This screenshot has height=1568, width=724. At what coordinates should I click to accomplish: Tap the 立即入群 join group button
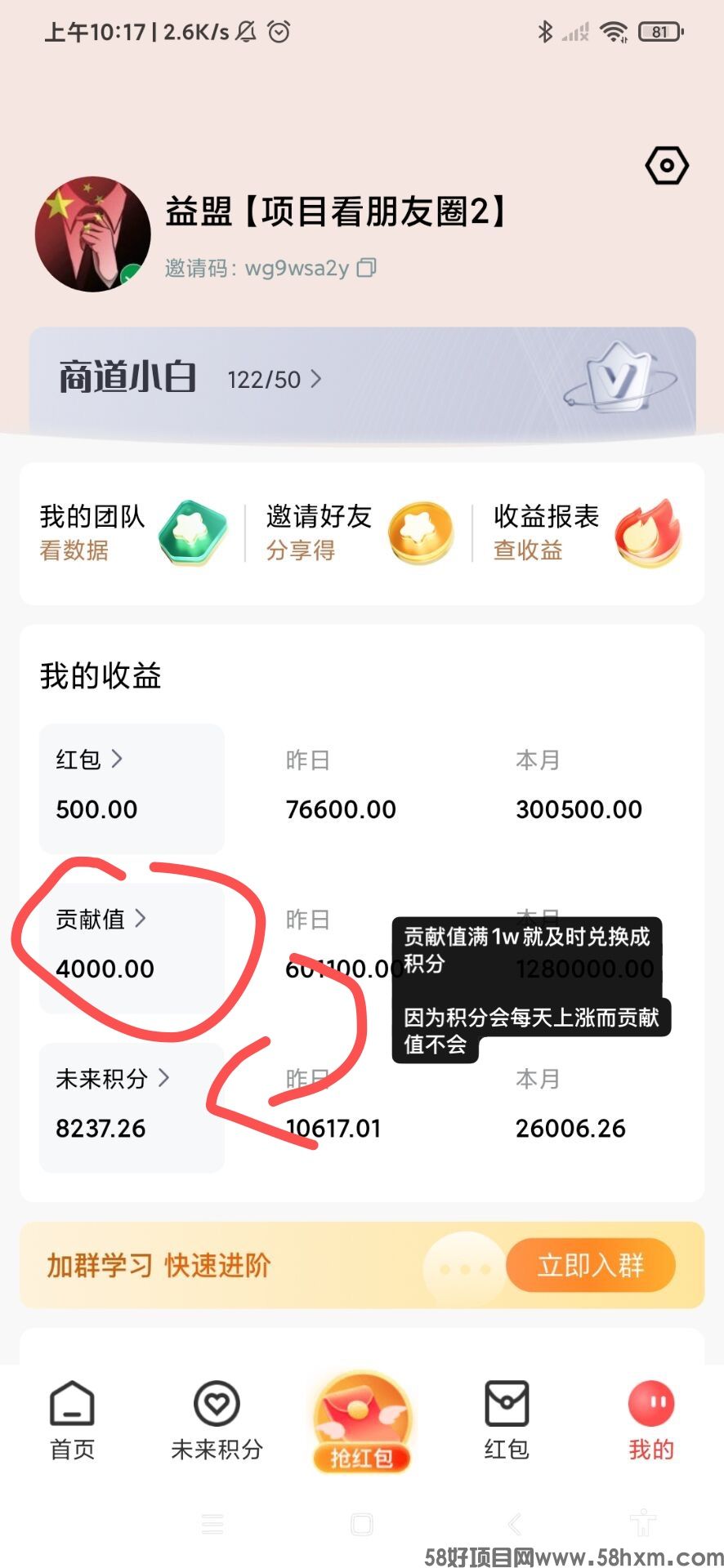pyautogui.click(x=590, y=1265)
